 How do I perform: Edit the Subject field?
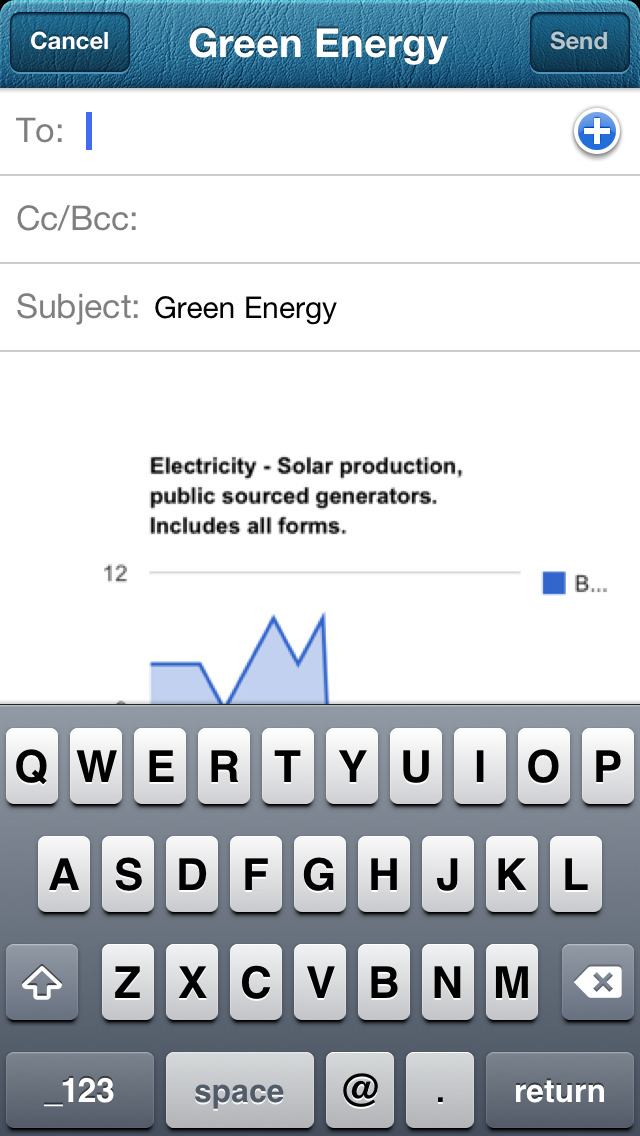[x=320, y=307]
